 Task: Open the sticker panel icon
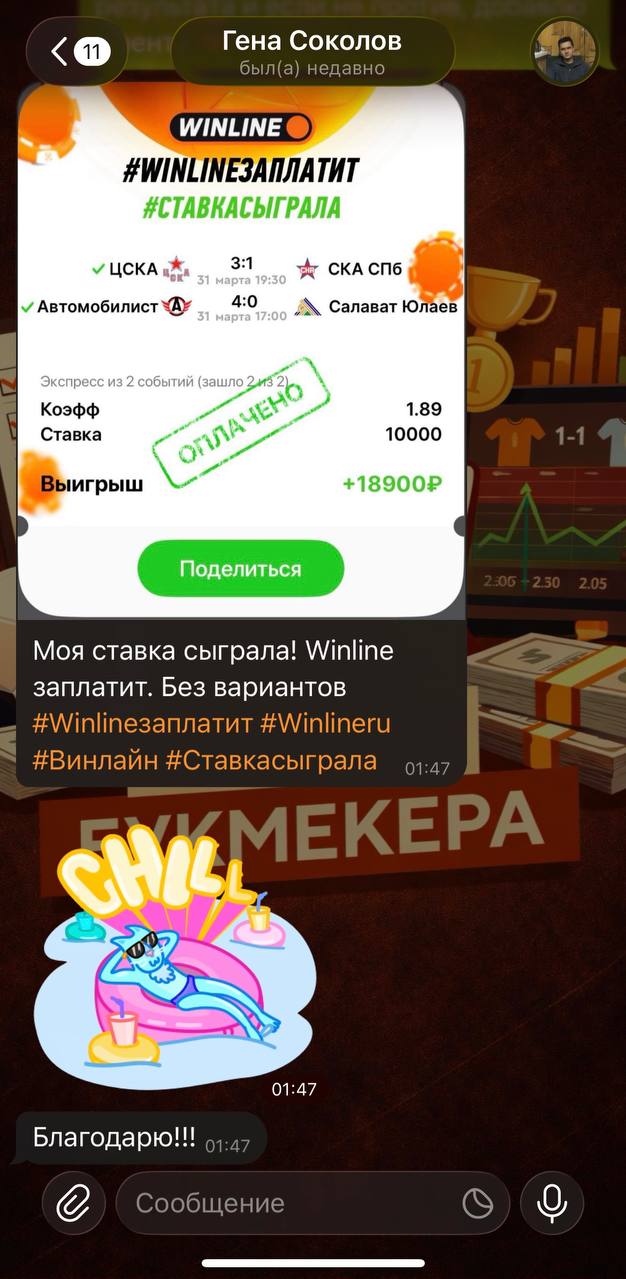tap(478, 1203)
